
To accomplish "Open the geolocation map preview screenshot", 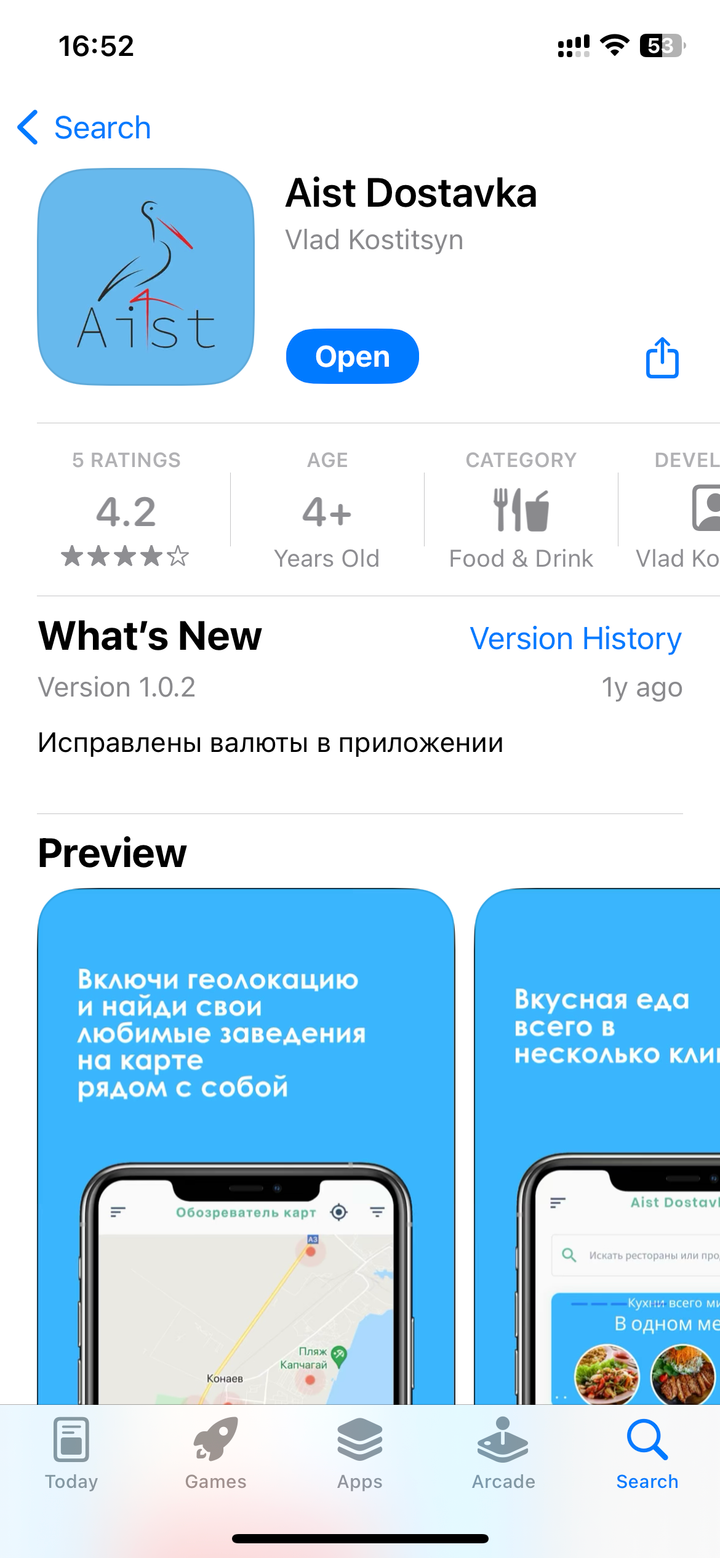I will tap(246, 1146).
